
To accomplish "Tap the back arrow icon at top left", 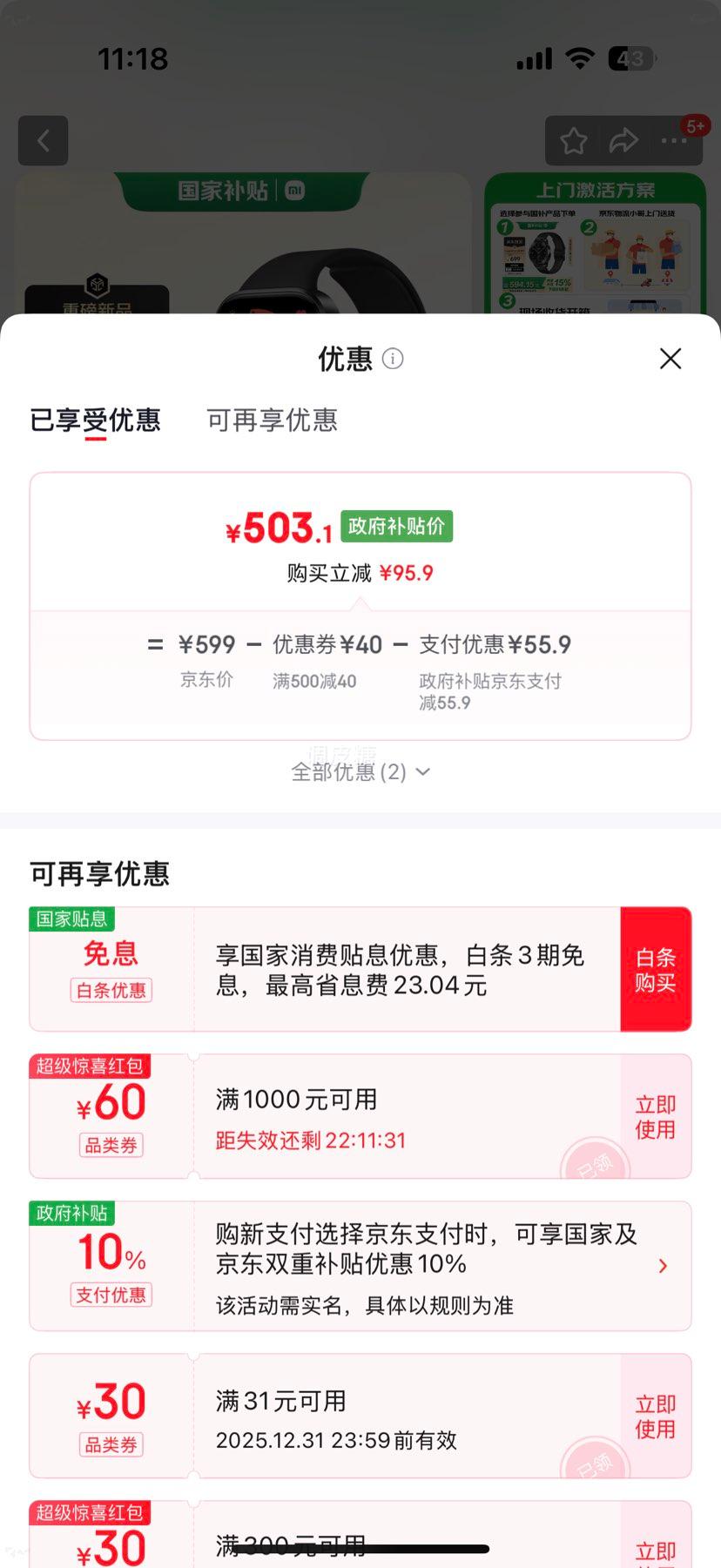I will pos(43,140).
